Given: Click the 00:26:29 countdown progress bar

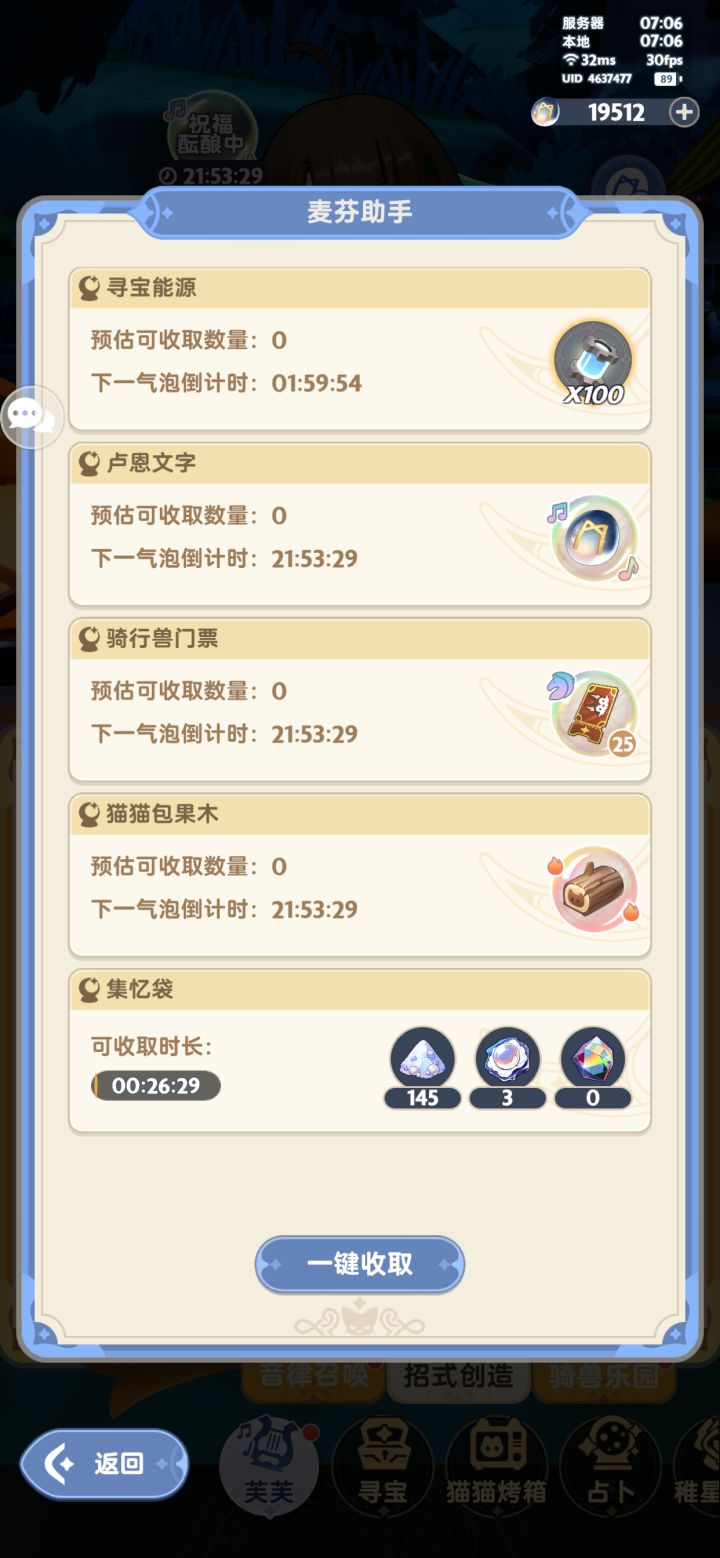Looking at the screenshot, I should [x=155, y=1086].
